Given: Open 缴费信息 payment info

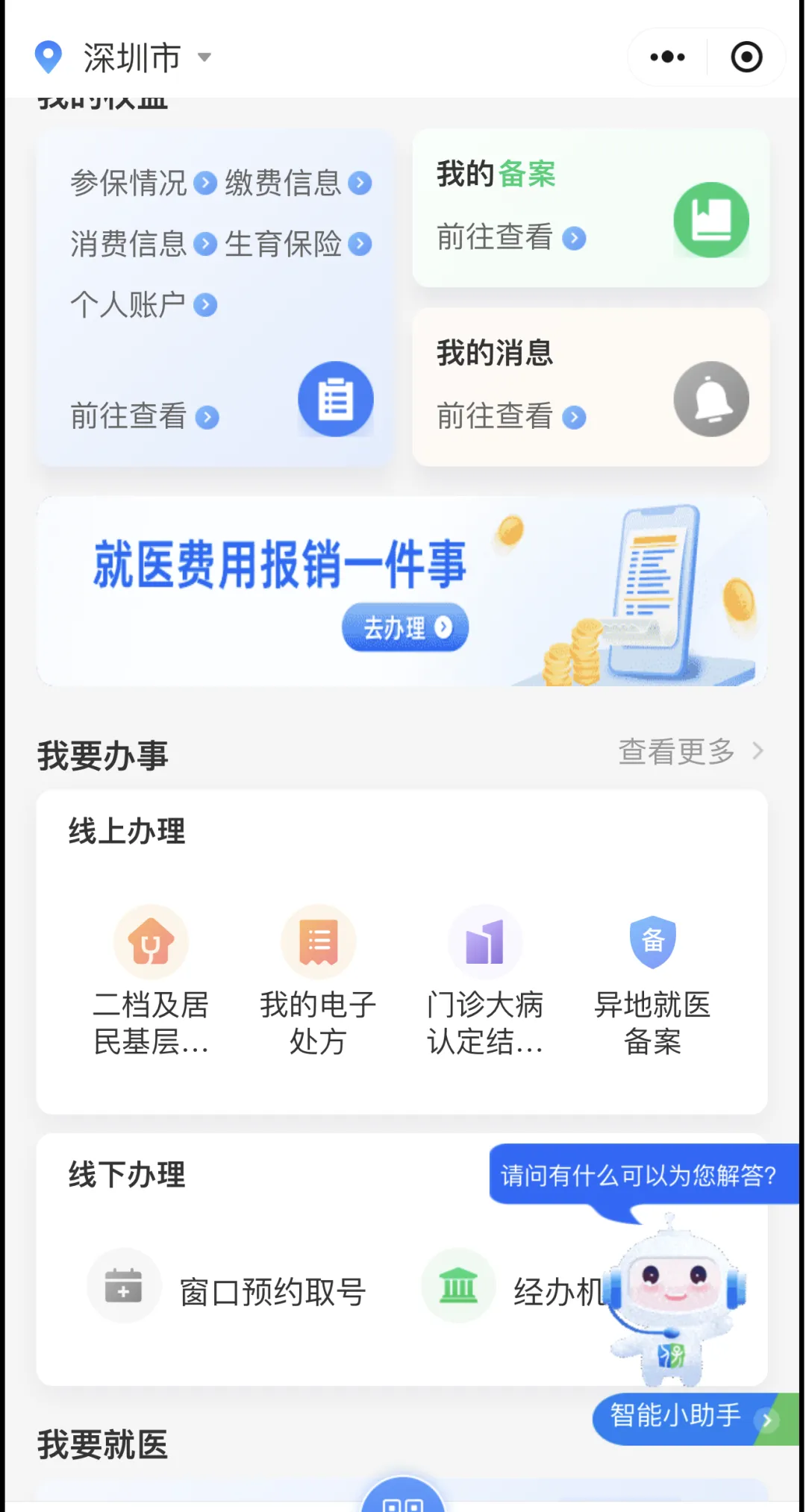Looking at the screenshot, I should point(297,183).
